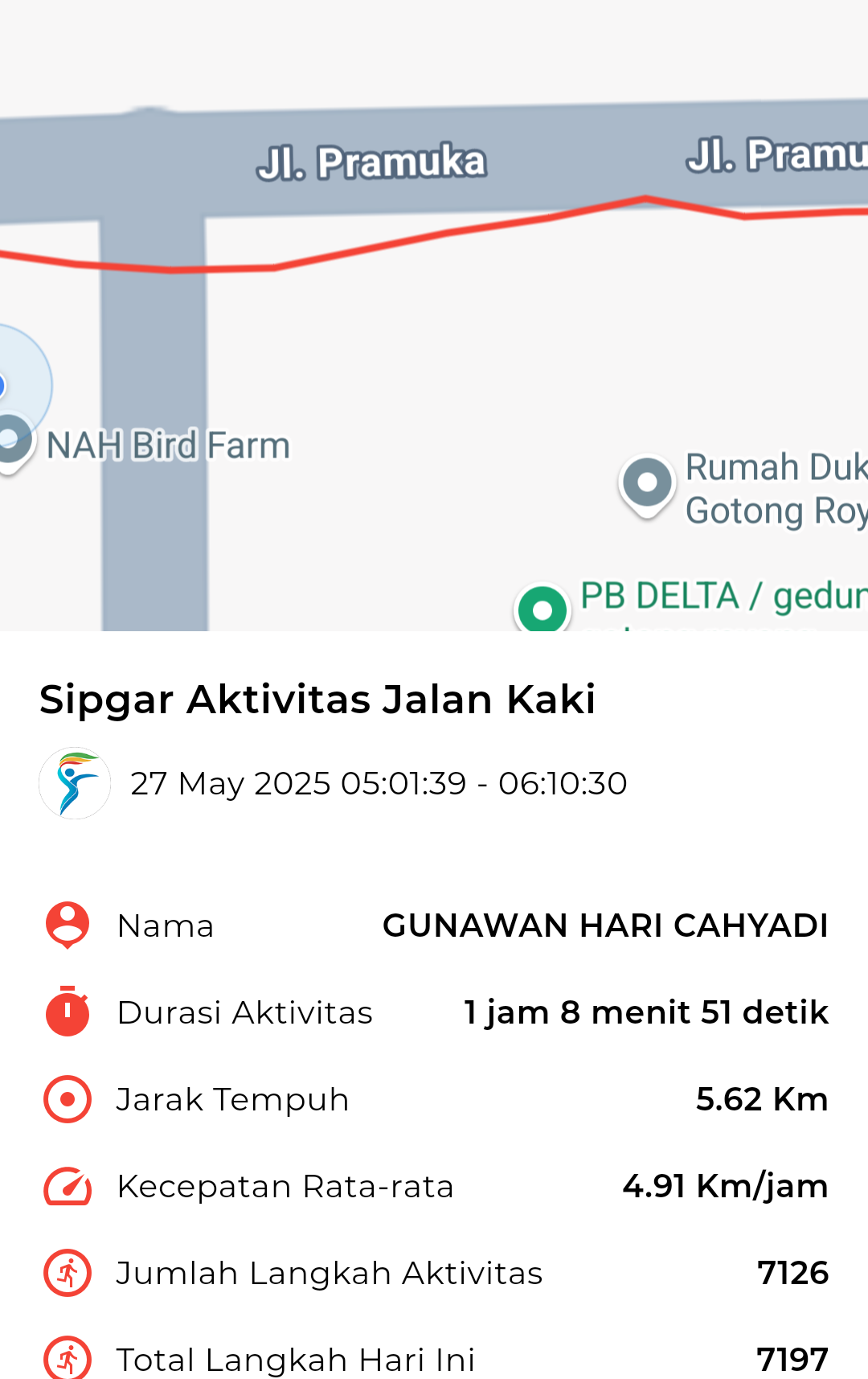Viewport: 868px width, 1379px height.
Task: Tap the step count 7126 value
Action: point(794,1273)
